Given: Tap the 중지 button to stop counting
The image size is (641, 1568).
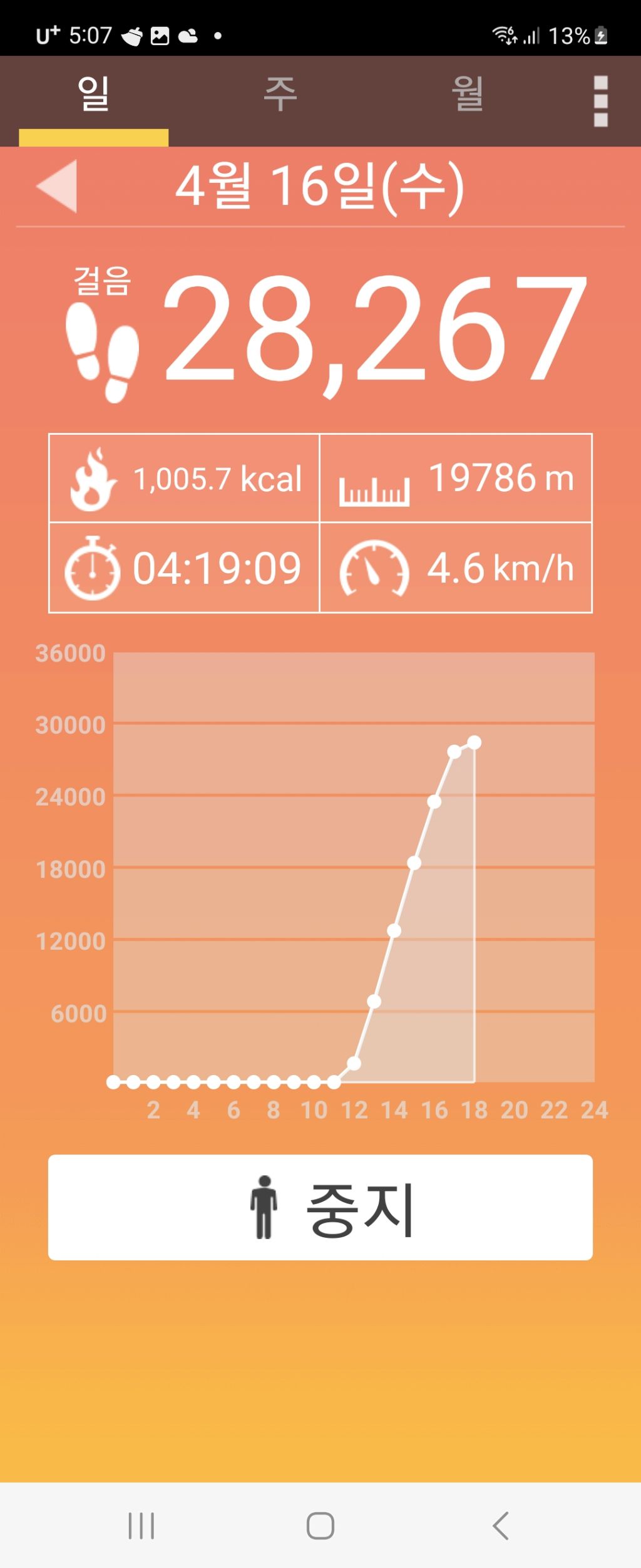Looking at the screenshot, I should pos(320,1207).
